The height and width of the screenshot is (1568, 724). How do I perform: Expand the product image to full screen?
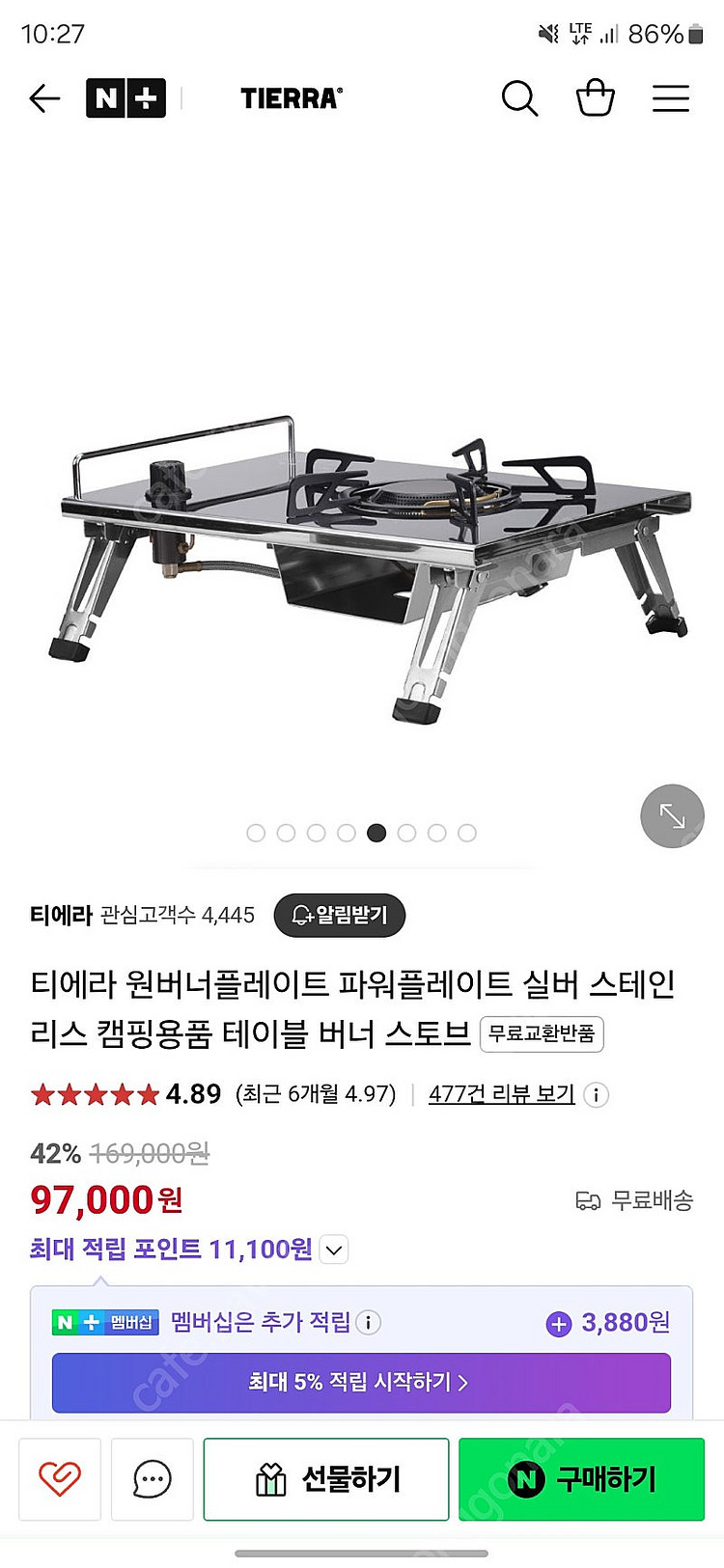[x=672, y=816]
